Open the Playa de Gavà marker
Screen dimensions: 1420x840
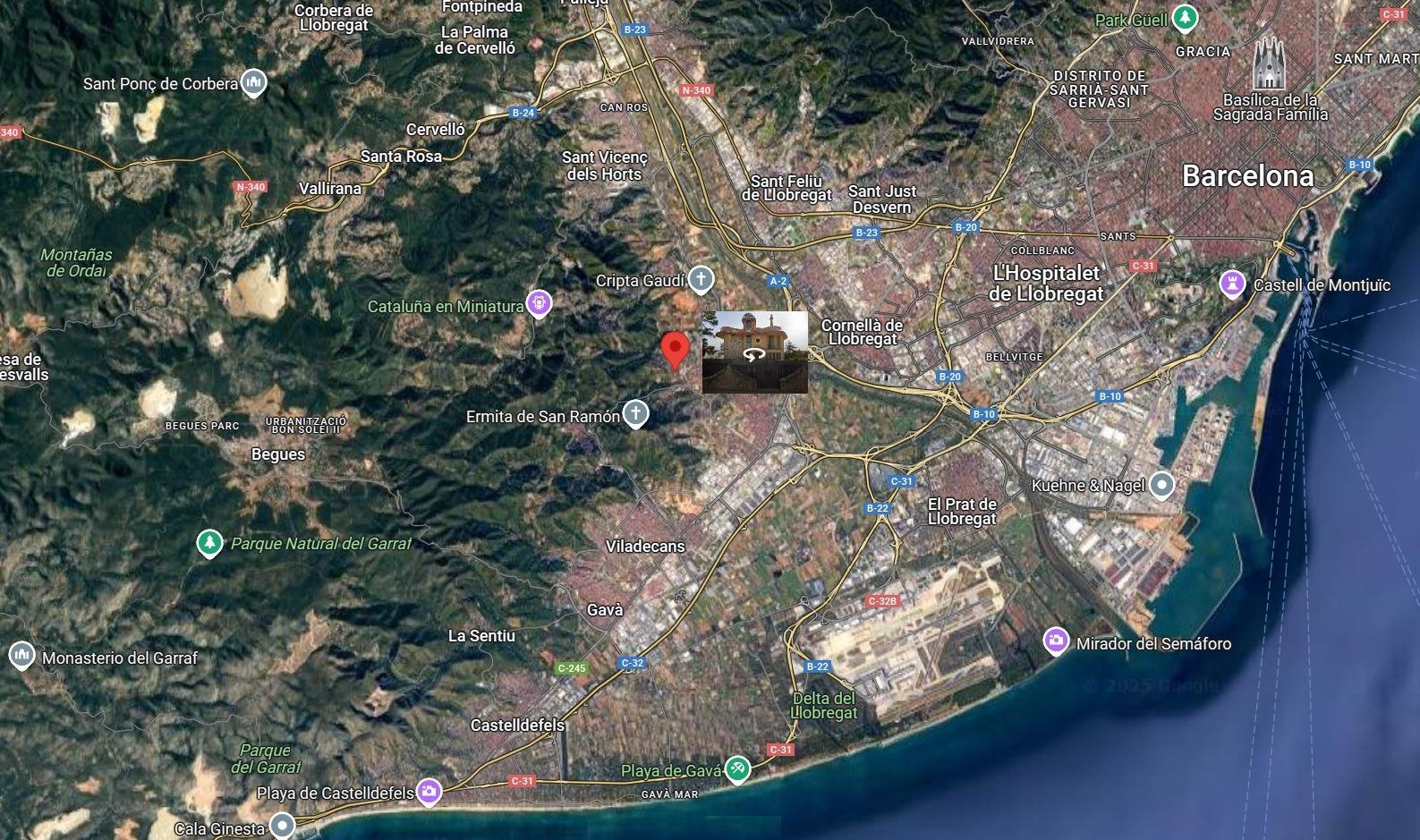(736, 768)
